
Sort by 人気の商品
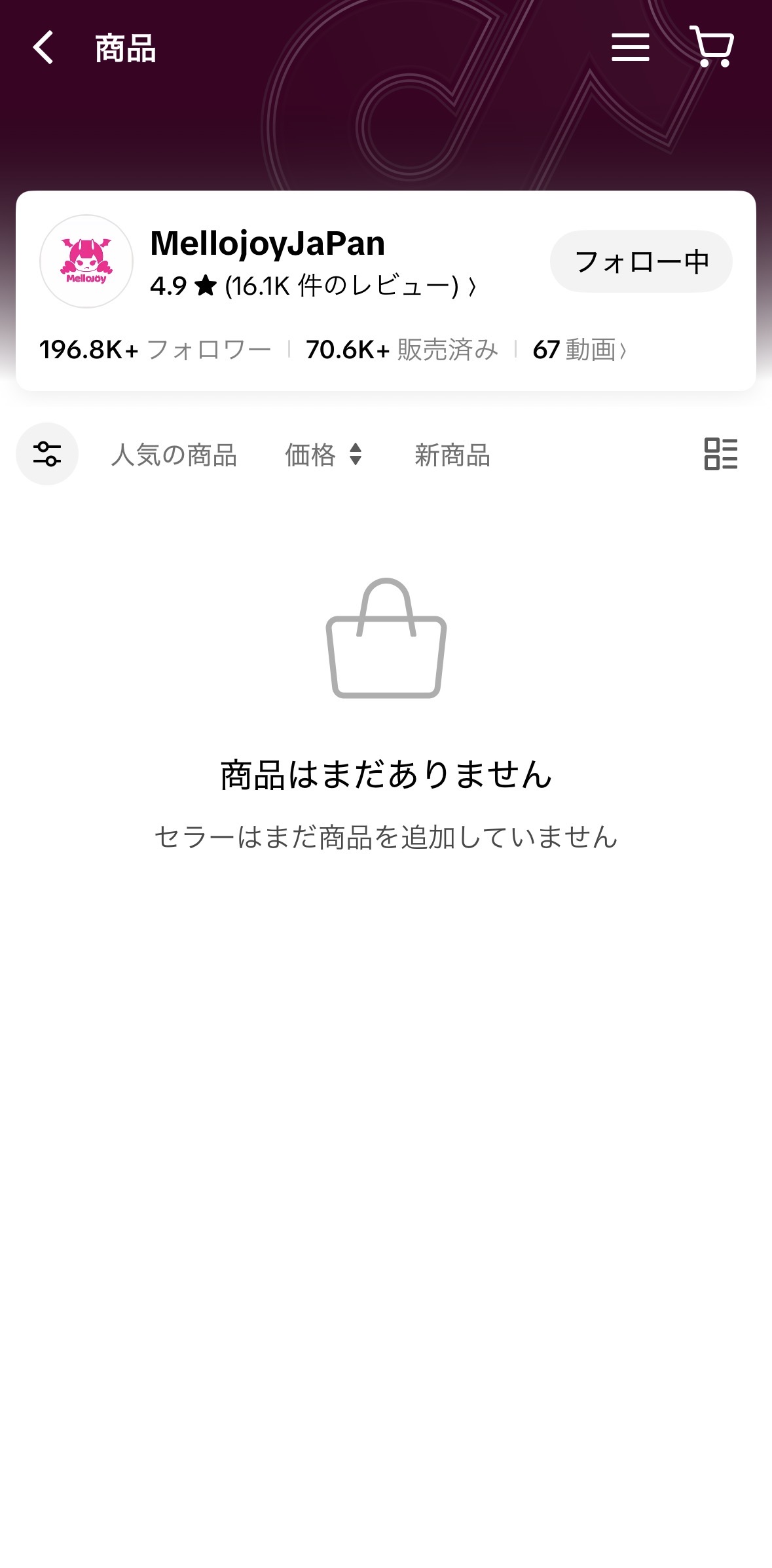[174, 455]
